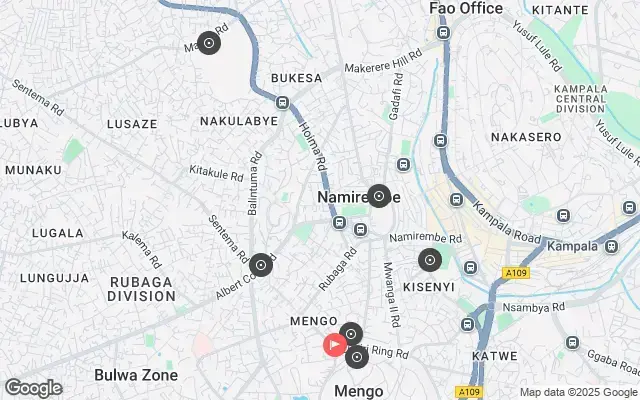Open the marker near Kisenyi
The image size is (640, 400).
(x=430, y=260)
